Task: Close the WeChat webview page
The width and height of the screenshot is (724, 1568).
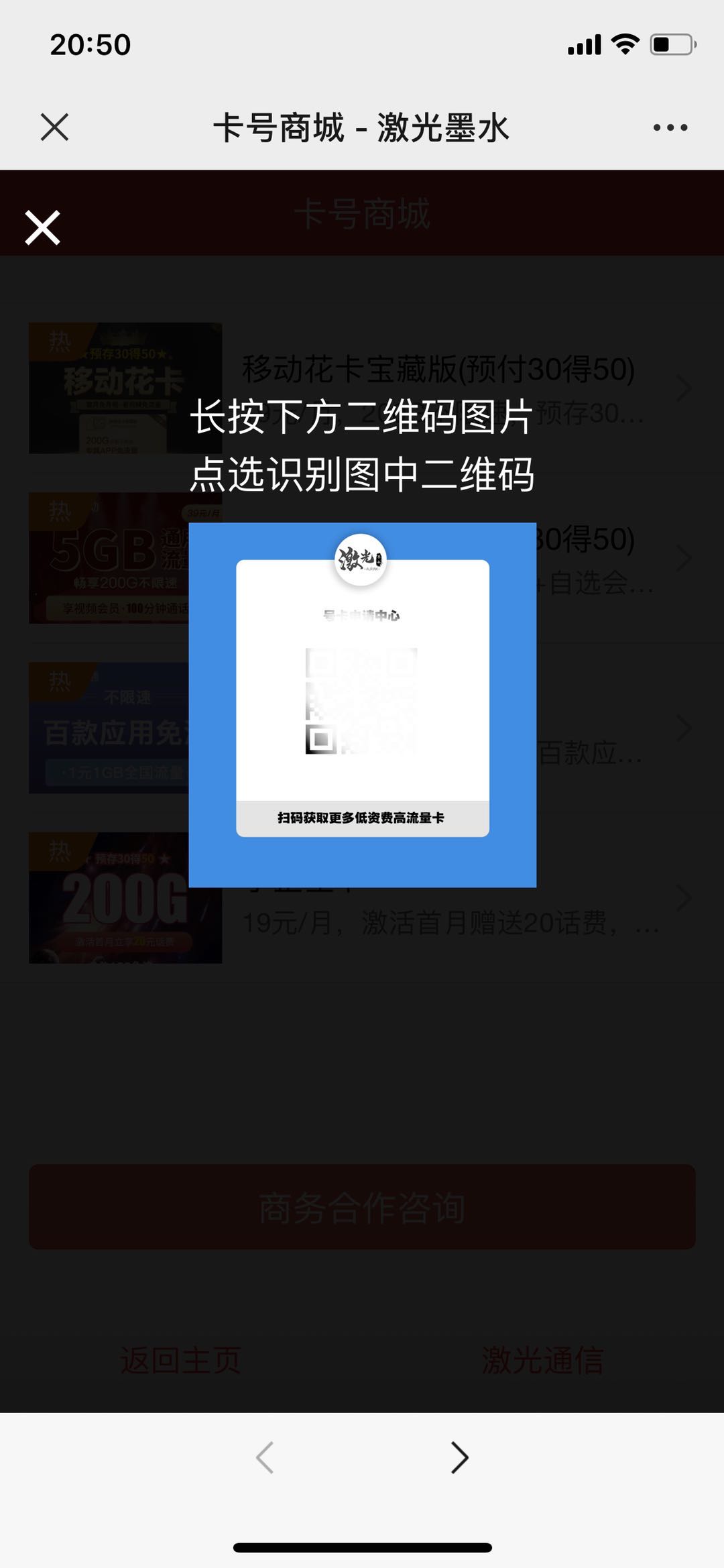Action: click(x=54, y=127)
